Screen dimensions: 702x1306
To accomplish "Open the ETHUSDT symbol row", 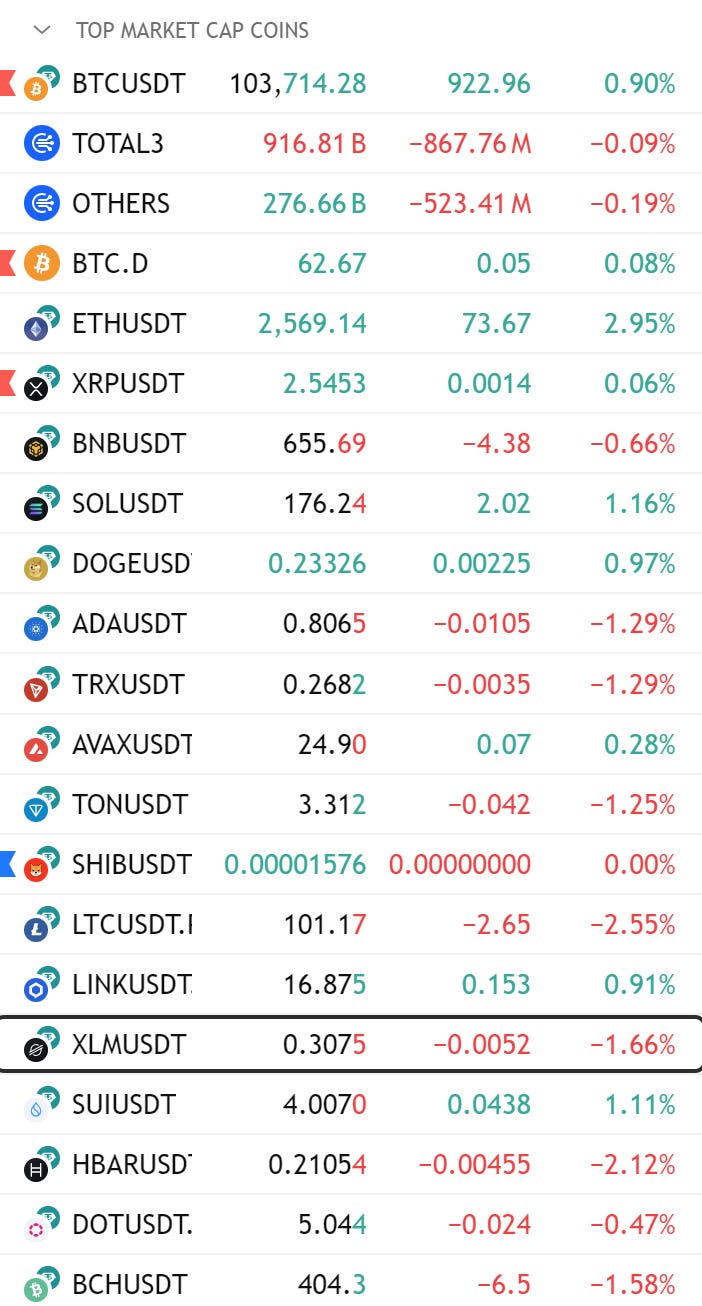I will click(x=129, y=324).
